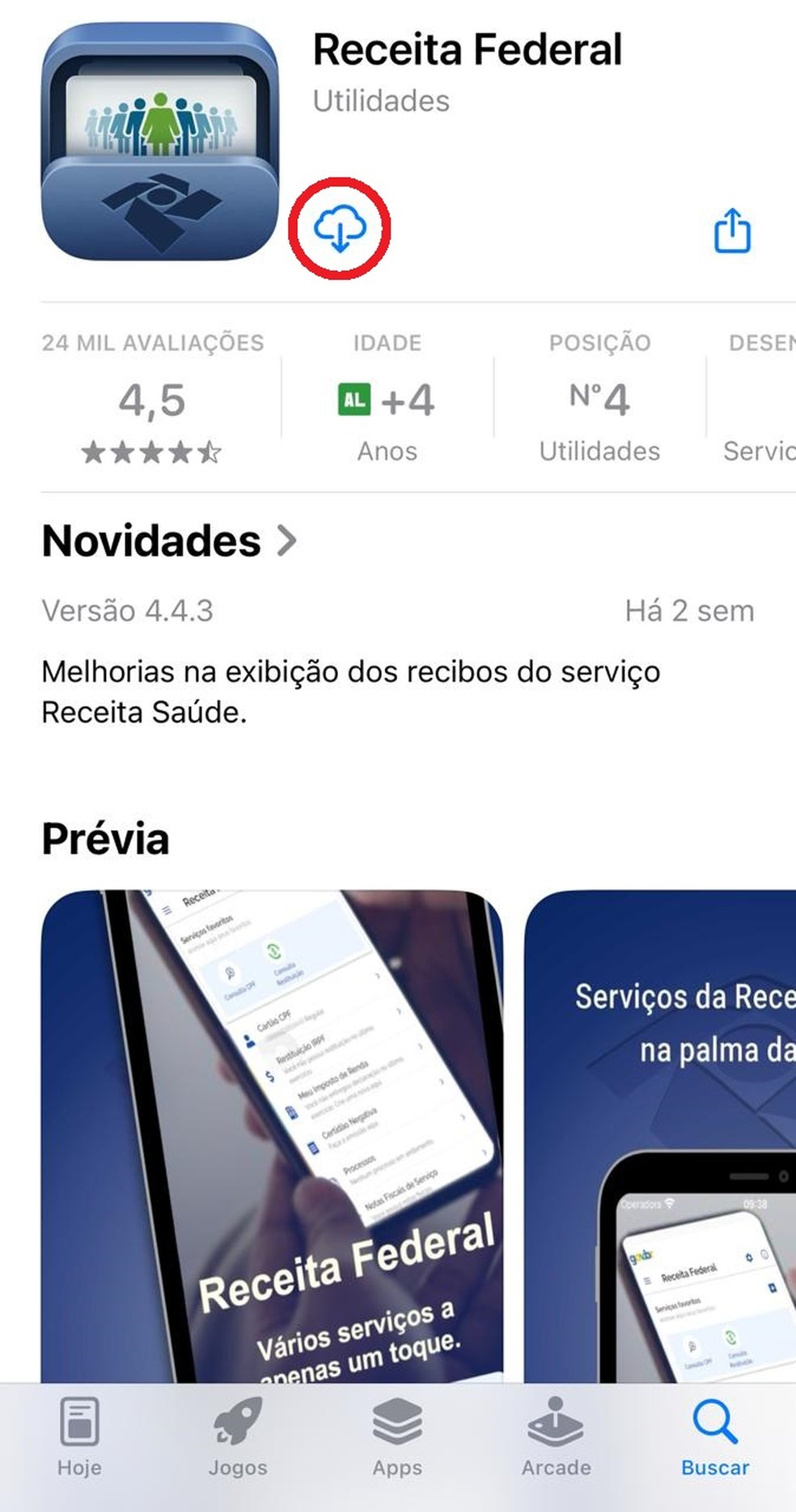Screen dimensions: 796x1512
Task: Check the Nº4 Utilidades chart position
Action: (x=599, y=401)
